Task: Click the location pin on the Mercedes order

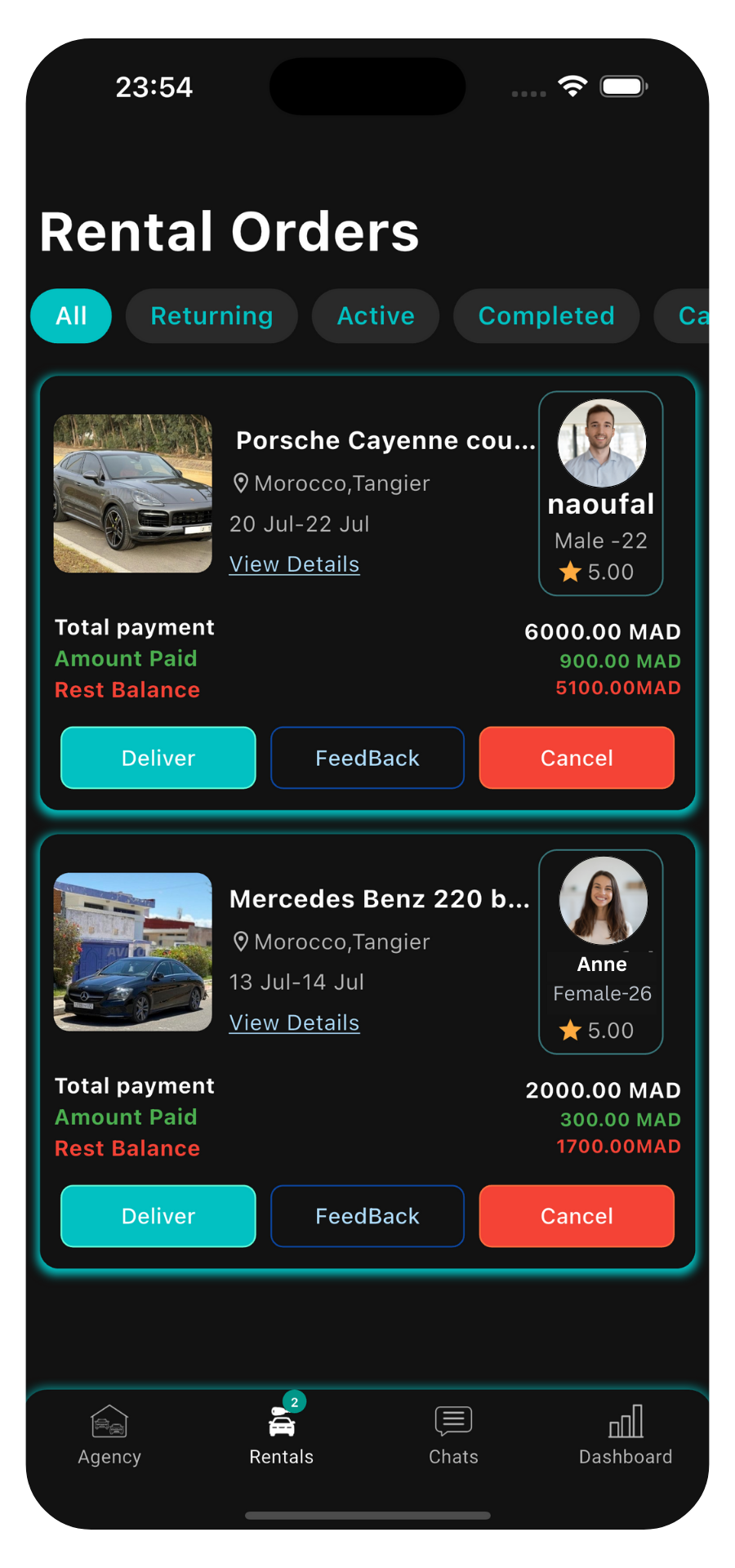Action: click(x=240, y=942)
